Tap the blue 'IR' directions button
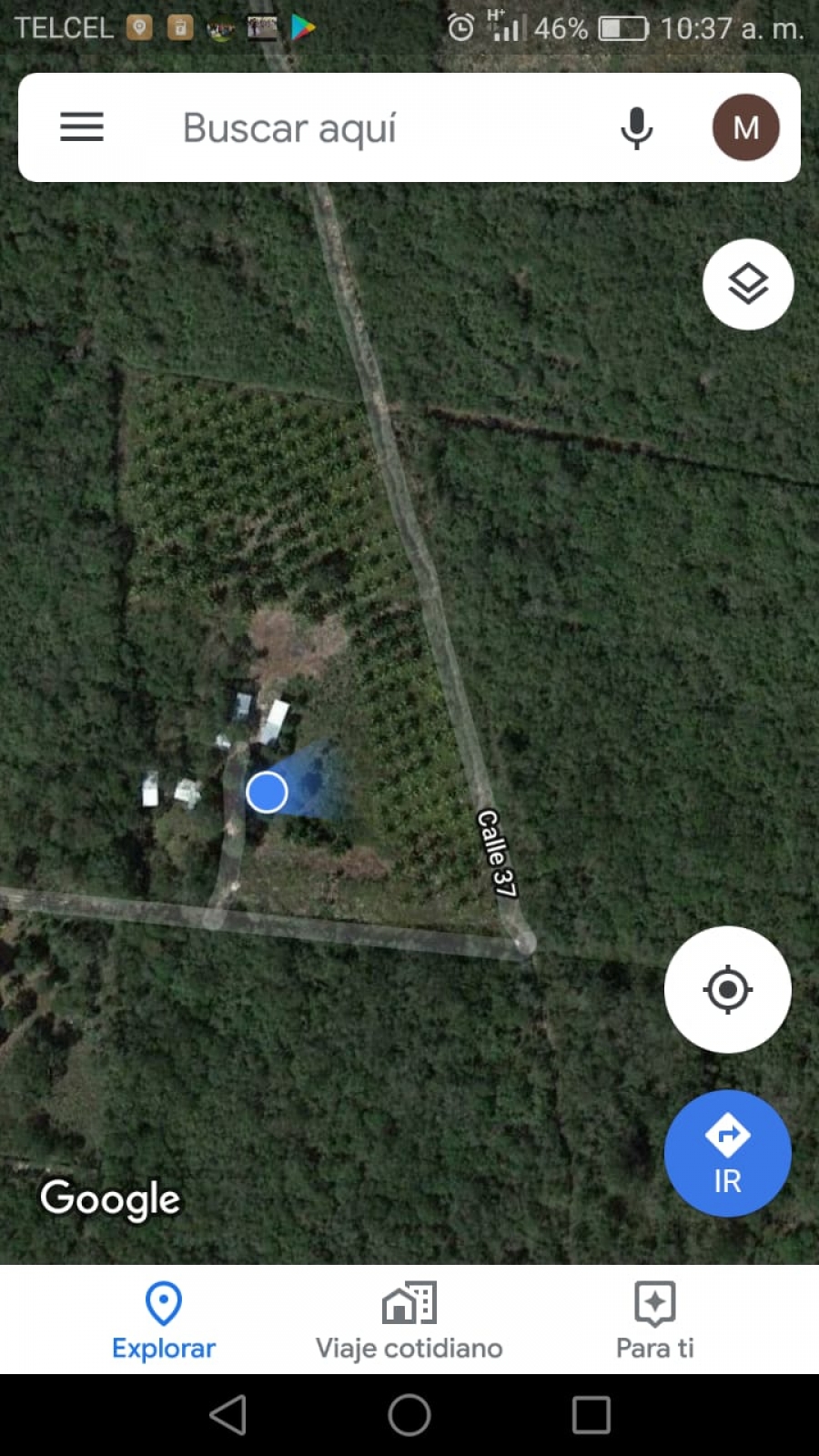Image resolution: width=819 pixels, height=1456 pixels. pos(727,1153)
